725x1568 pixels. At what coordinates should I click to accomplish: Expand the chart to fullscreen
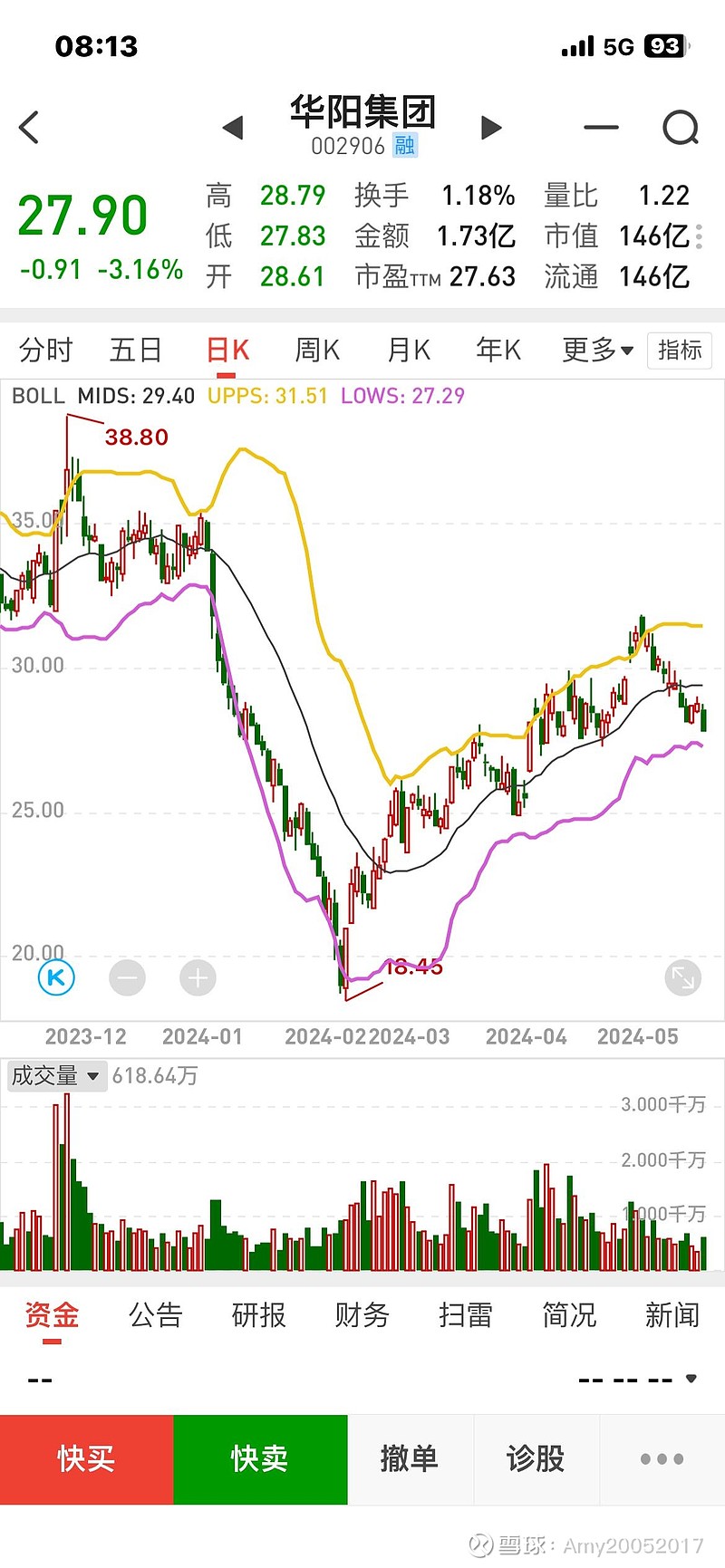[682, 977]
